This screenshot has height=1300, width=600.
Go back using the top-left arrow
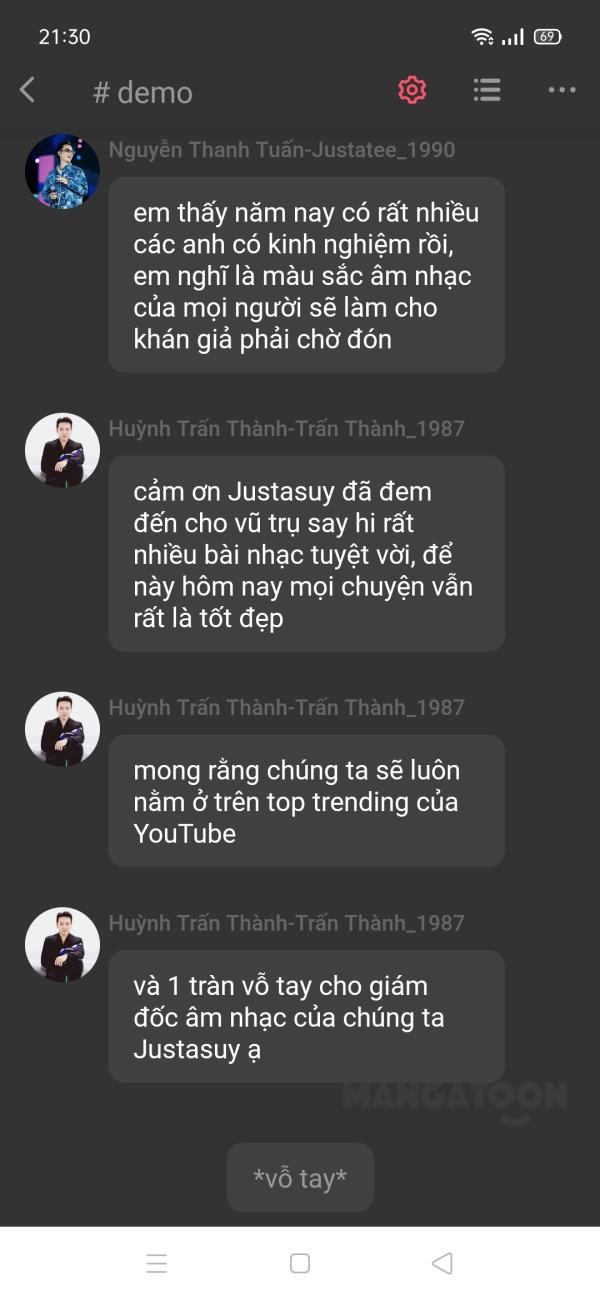point(27,91)
